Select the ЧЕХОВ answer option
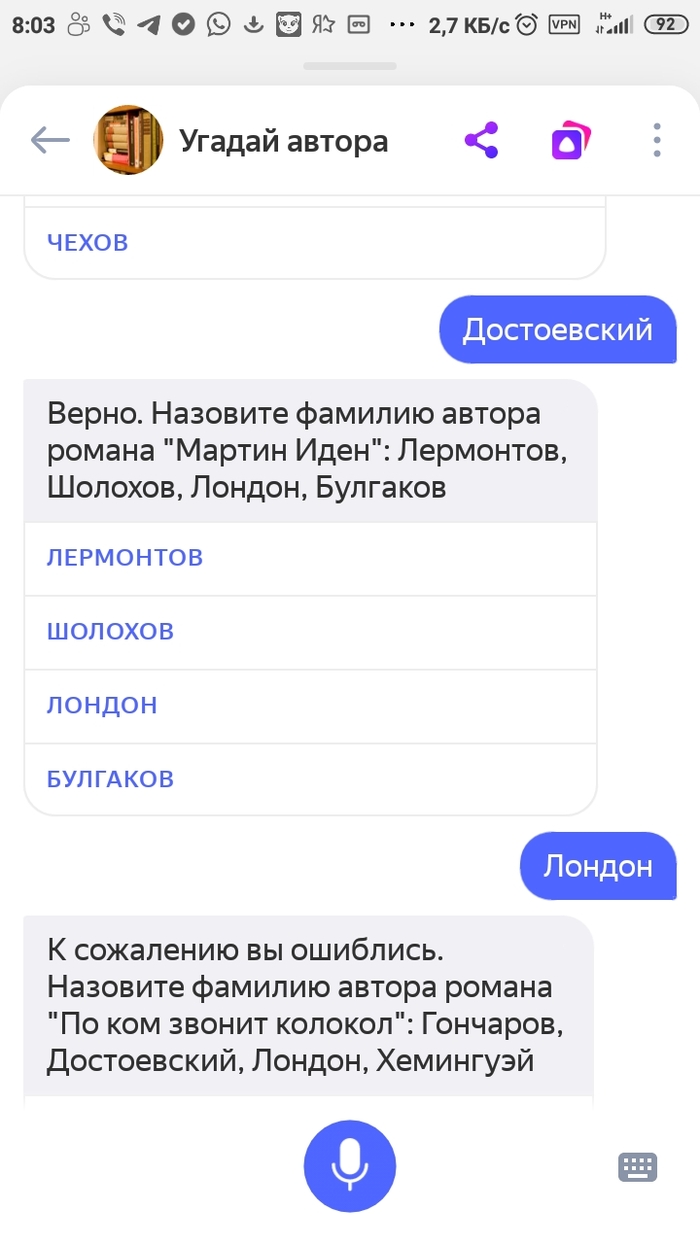 click(88, 242)
